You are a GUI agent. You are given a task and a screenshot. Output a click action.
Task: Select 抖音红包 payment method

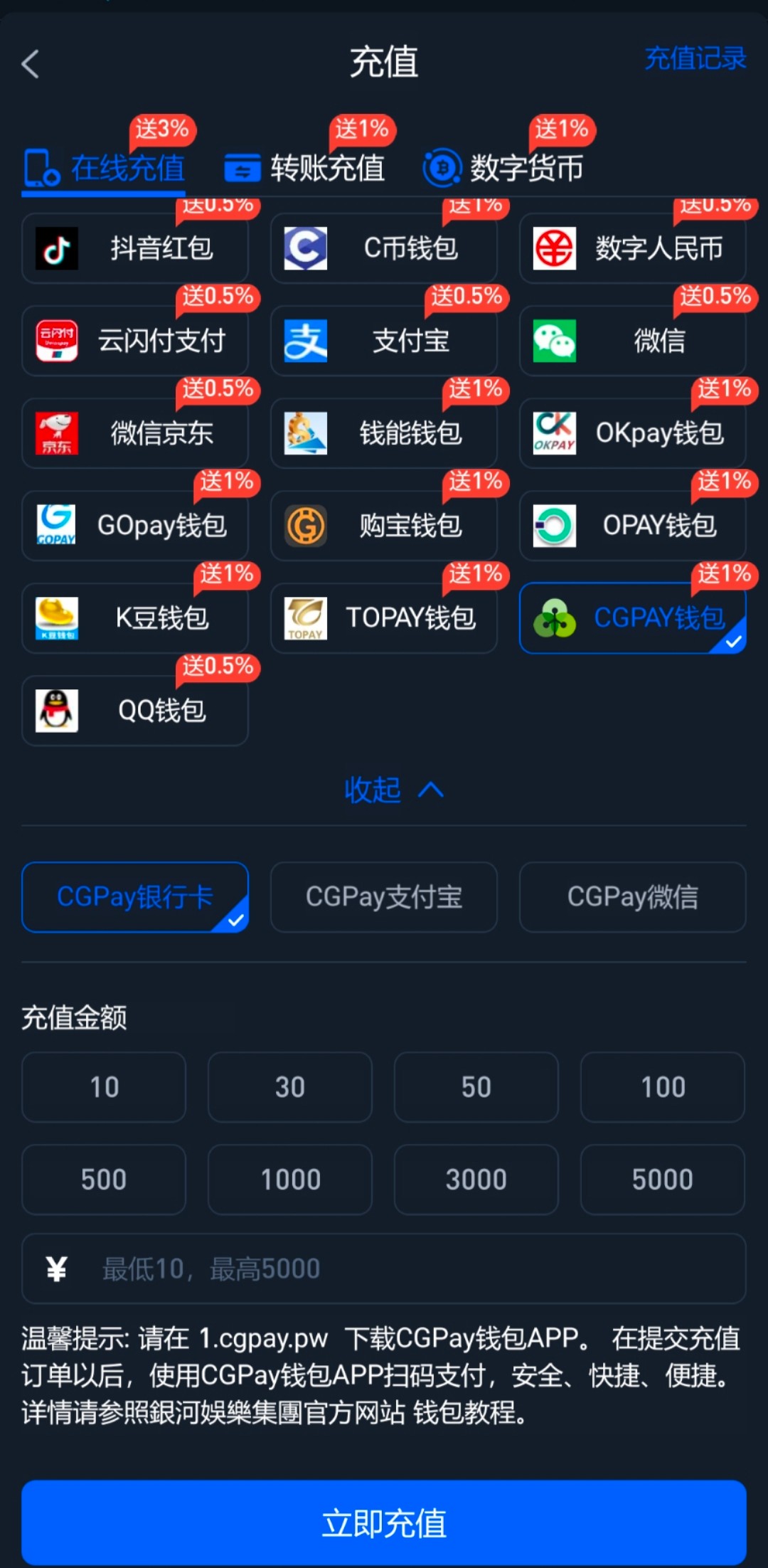(135, 248)
